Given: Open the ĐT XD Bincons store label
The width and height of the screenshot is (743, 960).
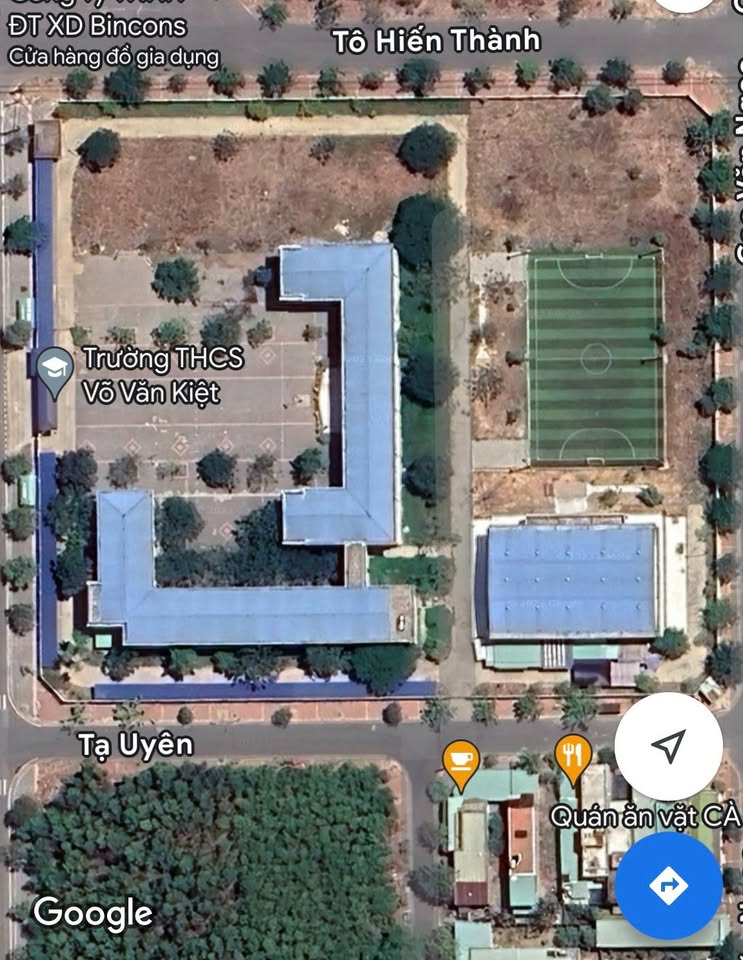Looking at the screenshot, I should click(95, 27).
